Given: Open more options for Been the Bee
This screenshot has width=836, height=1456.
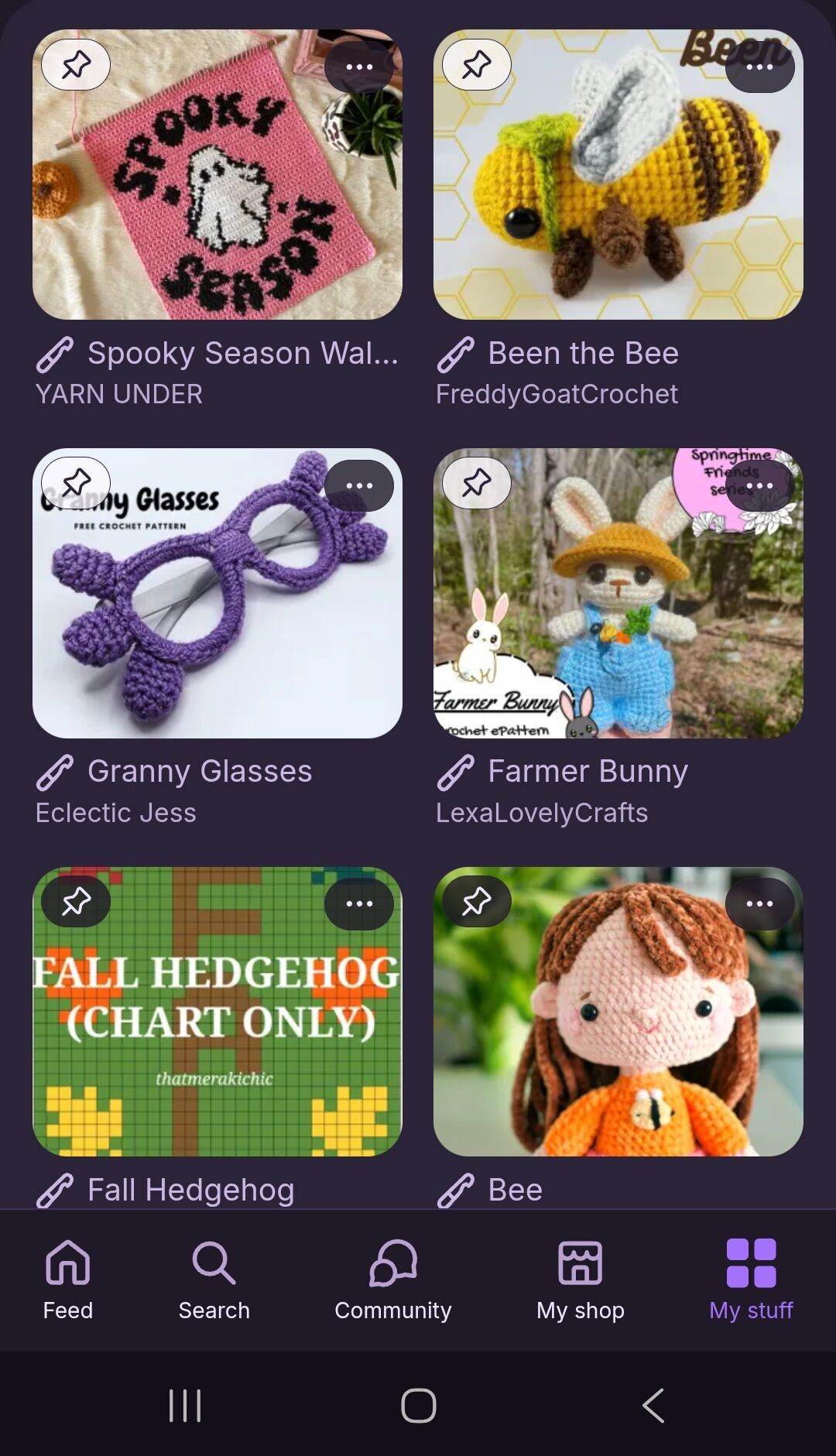Looking at the screenshot, I should [x=759, y=67].
